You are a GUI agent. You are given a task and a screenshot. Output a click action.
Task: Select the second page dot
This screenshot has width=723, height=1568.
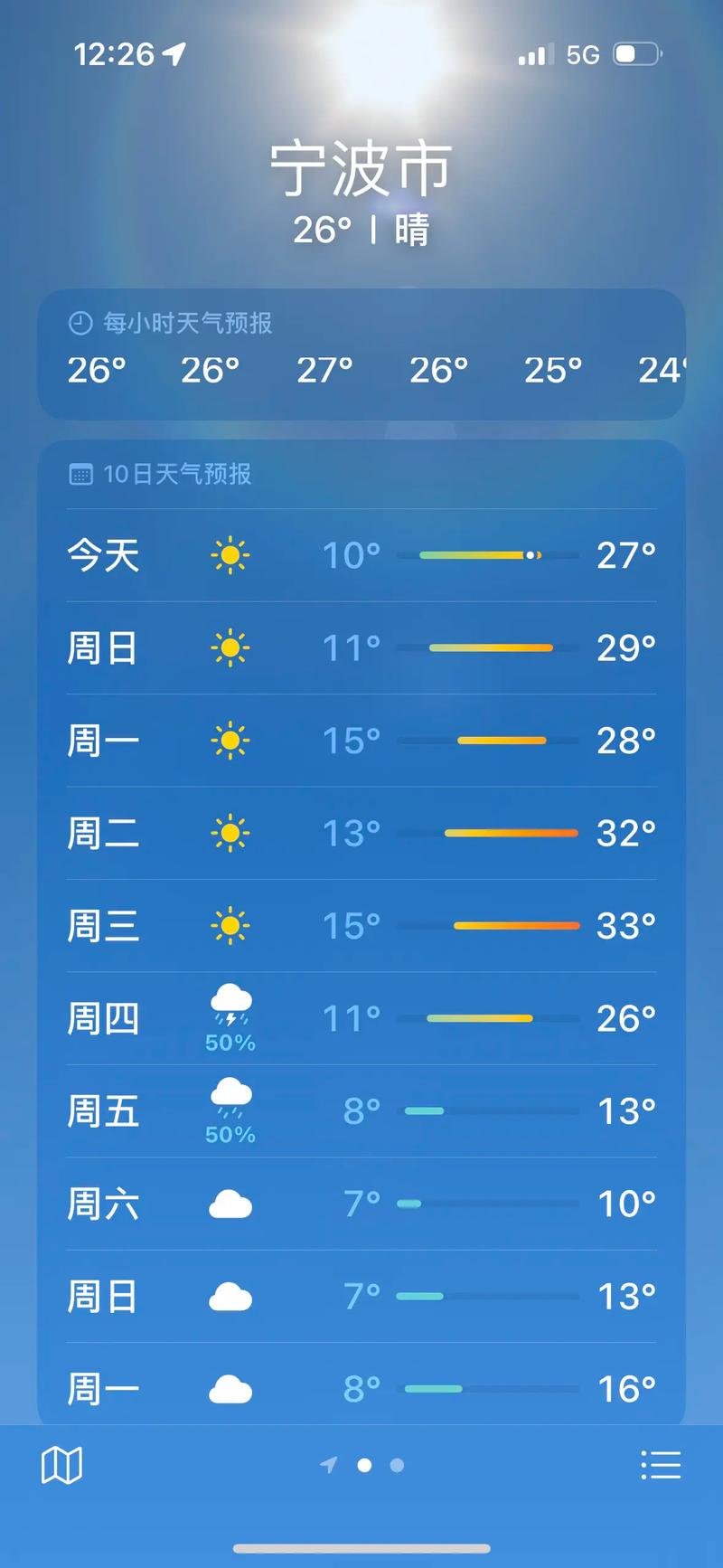364,1465
